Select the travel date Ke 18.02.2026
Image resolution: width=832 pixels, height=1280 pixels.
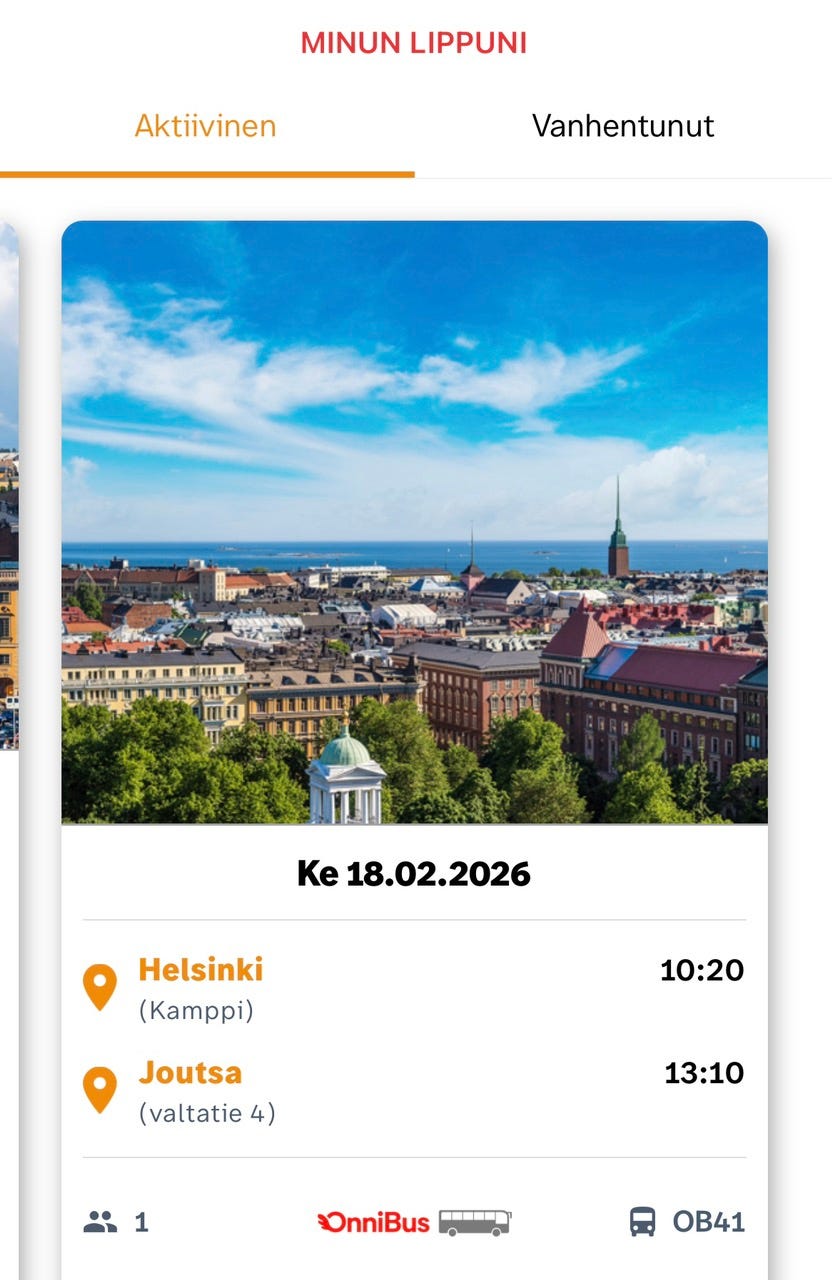[x=416, y=872]
